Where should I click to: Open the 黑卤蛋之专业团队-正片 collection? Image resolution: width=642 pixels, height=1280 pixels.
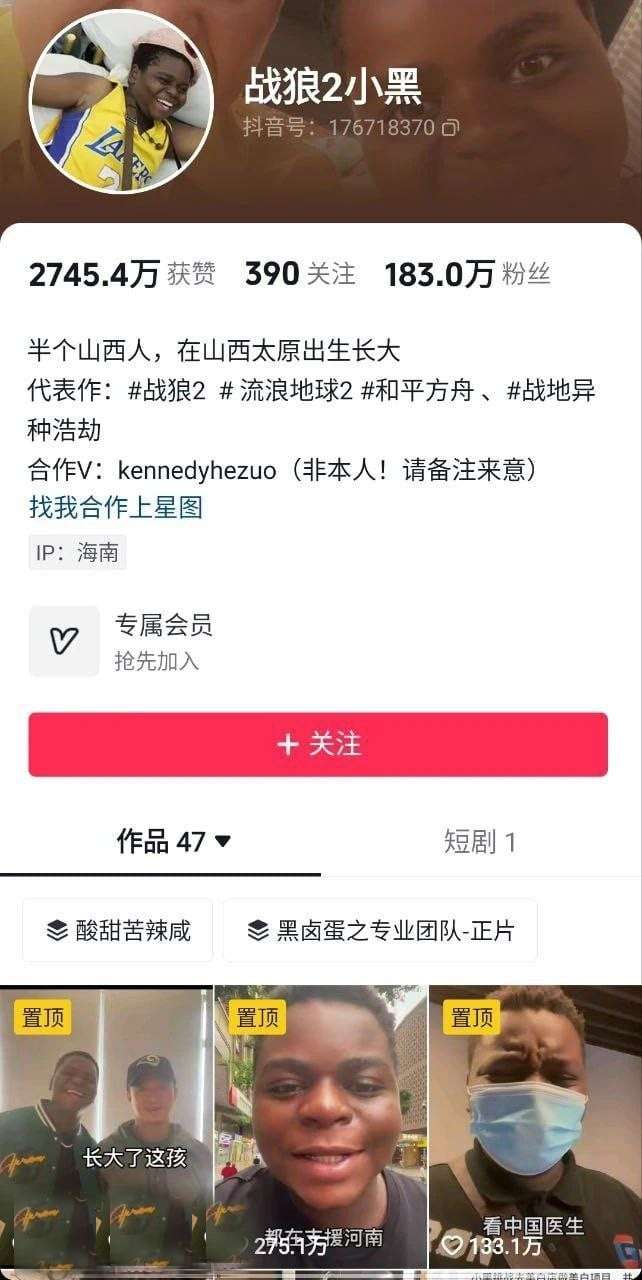click(x=380, y=931)
